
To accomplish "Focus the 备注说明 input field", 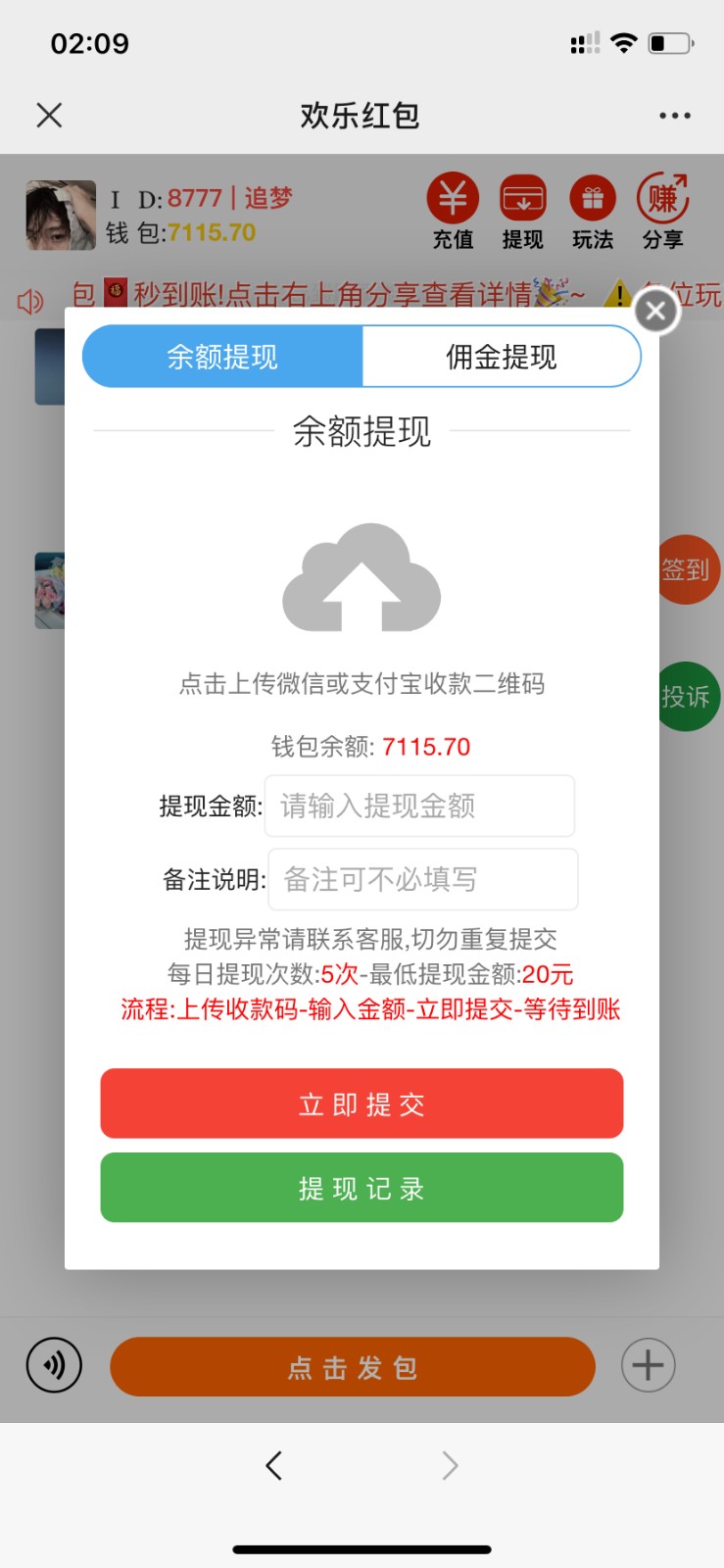I will click(422, 879).
